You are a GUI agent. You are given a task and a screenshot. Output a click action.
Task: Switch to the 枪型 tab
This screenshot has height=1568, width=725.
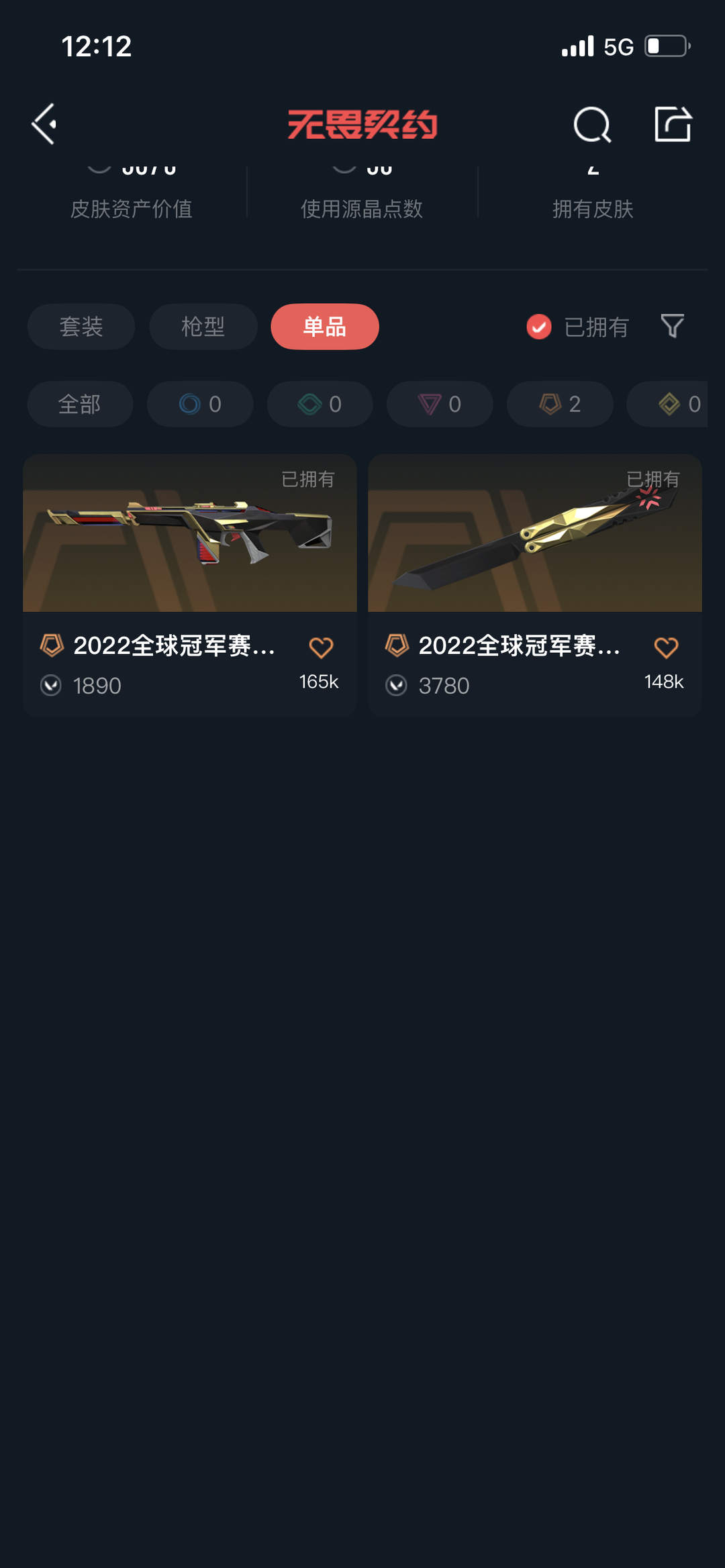pyautogui.click(x=203, y=327)
